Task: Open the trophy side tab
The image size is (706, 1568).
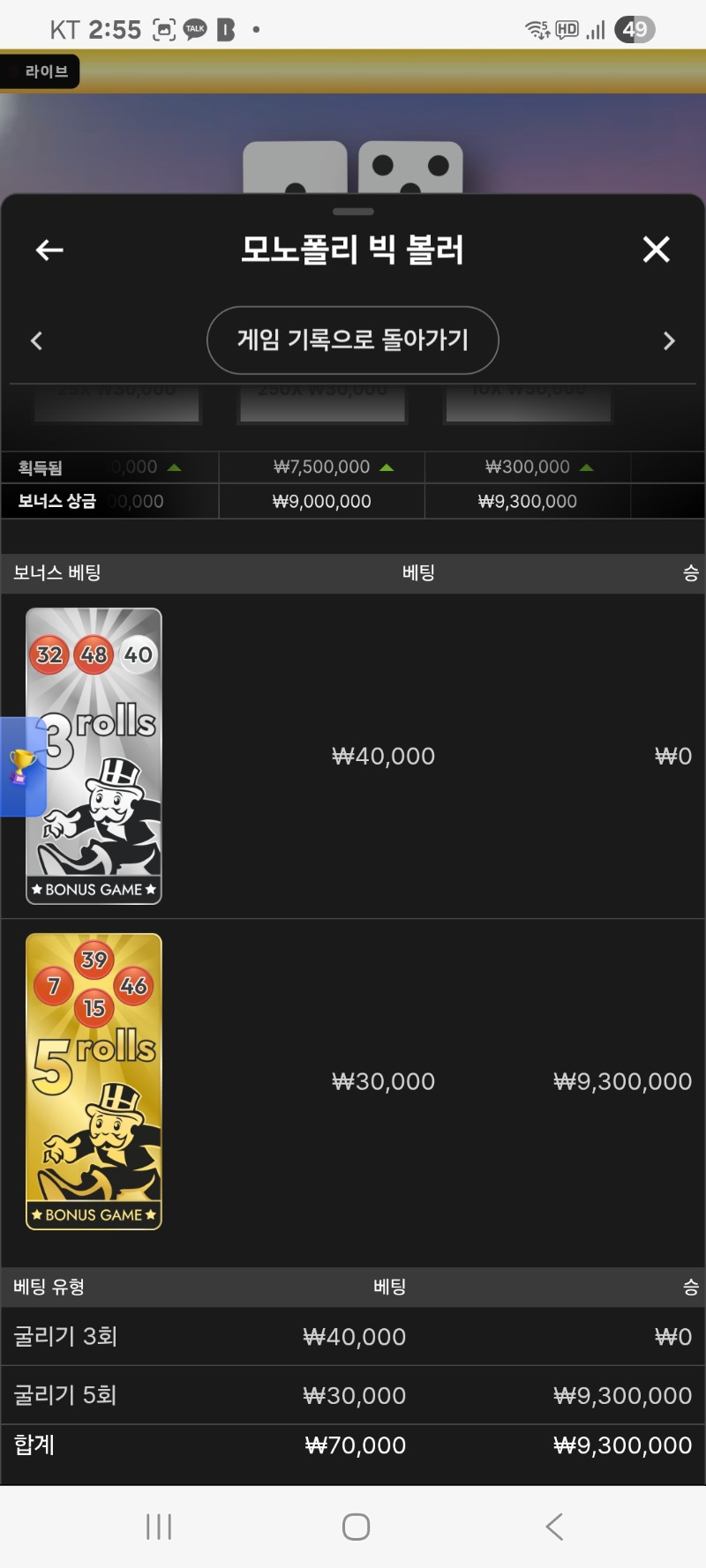Action: (21, 765)
